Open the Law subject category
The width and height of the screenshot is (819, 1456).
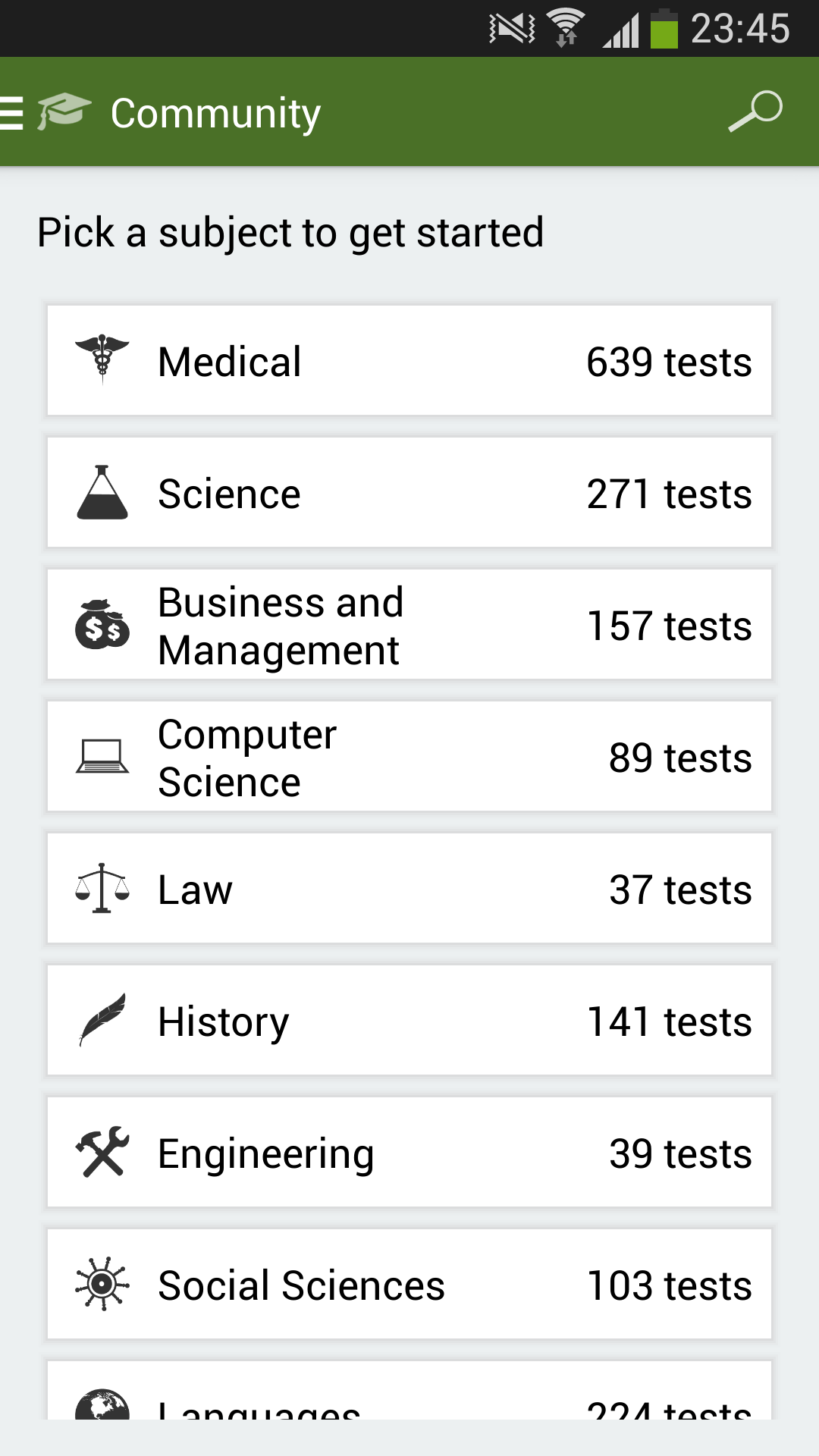coord(409,888)
